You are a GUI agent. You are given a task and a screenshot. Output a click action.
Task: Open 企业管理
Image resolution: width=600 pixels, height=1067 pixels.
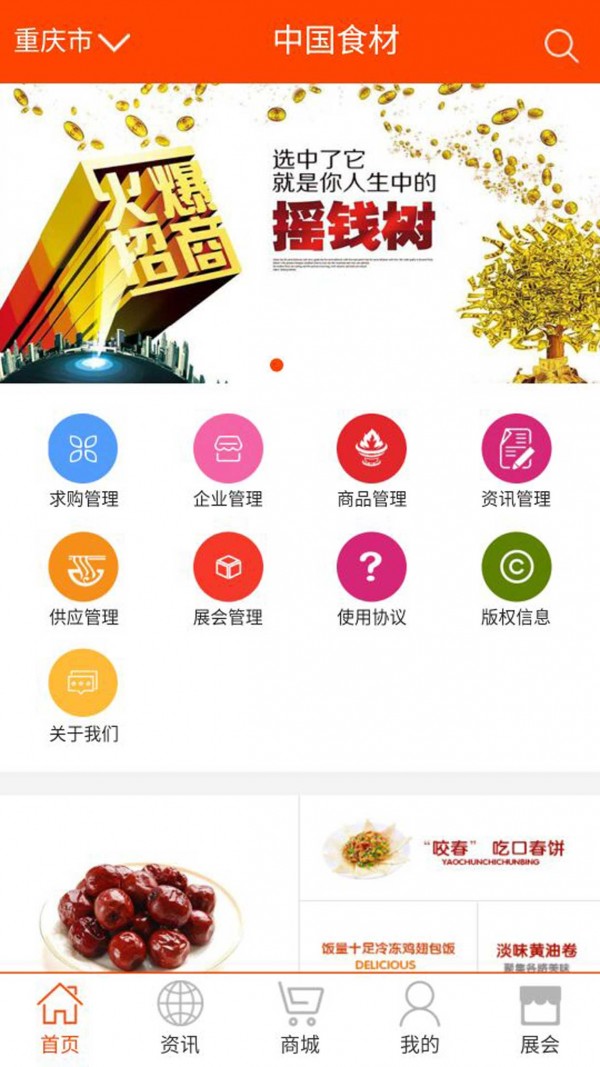228,461
